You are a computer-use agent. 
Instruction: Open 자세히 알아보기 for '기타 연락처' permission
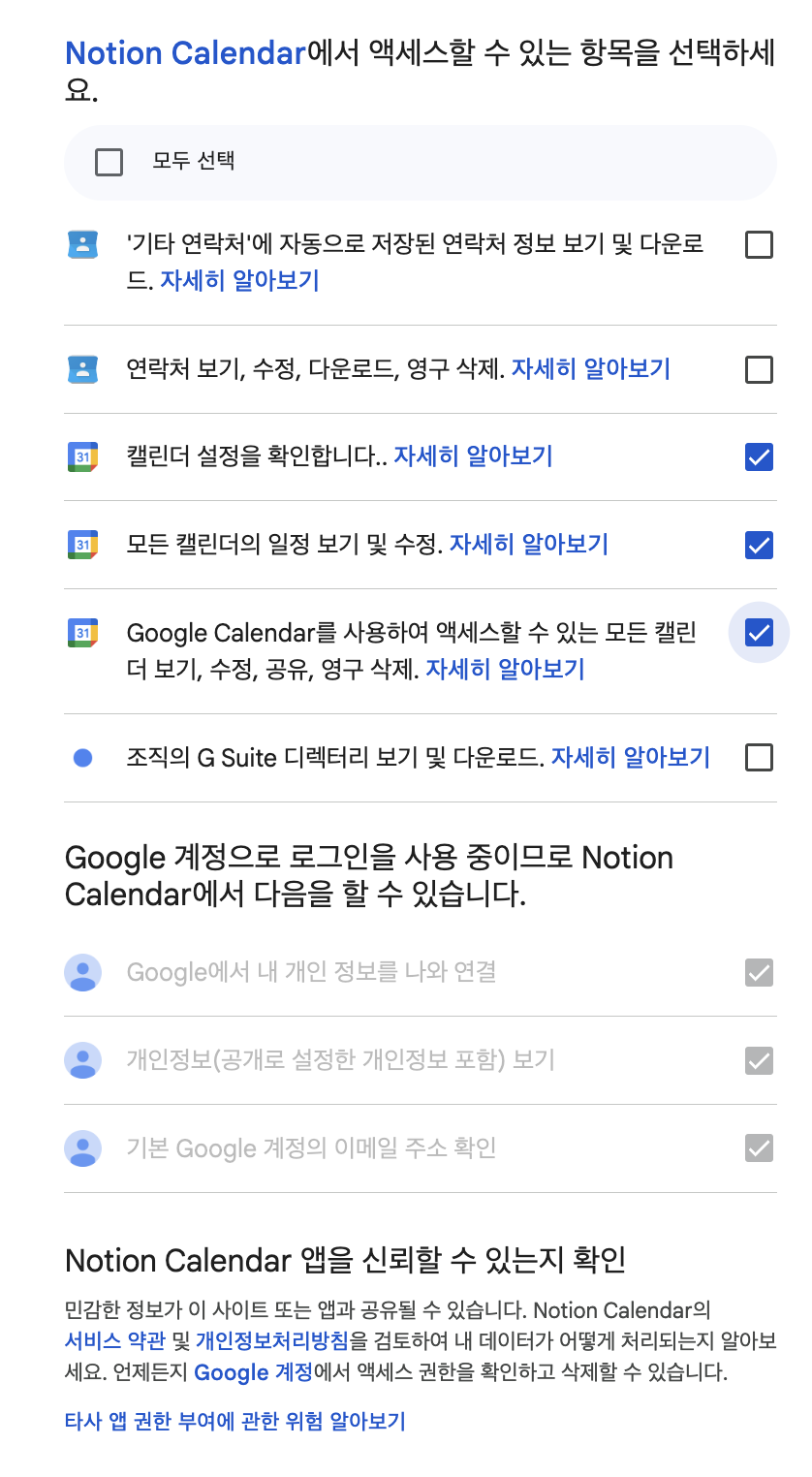tap(239, 281)
